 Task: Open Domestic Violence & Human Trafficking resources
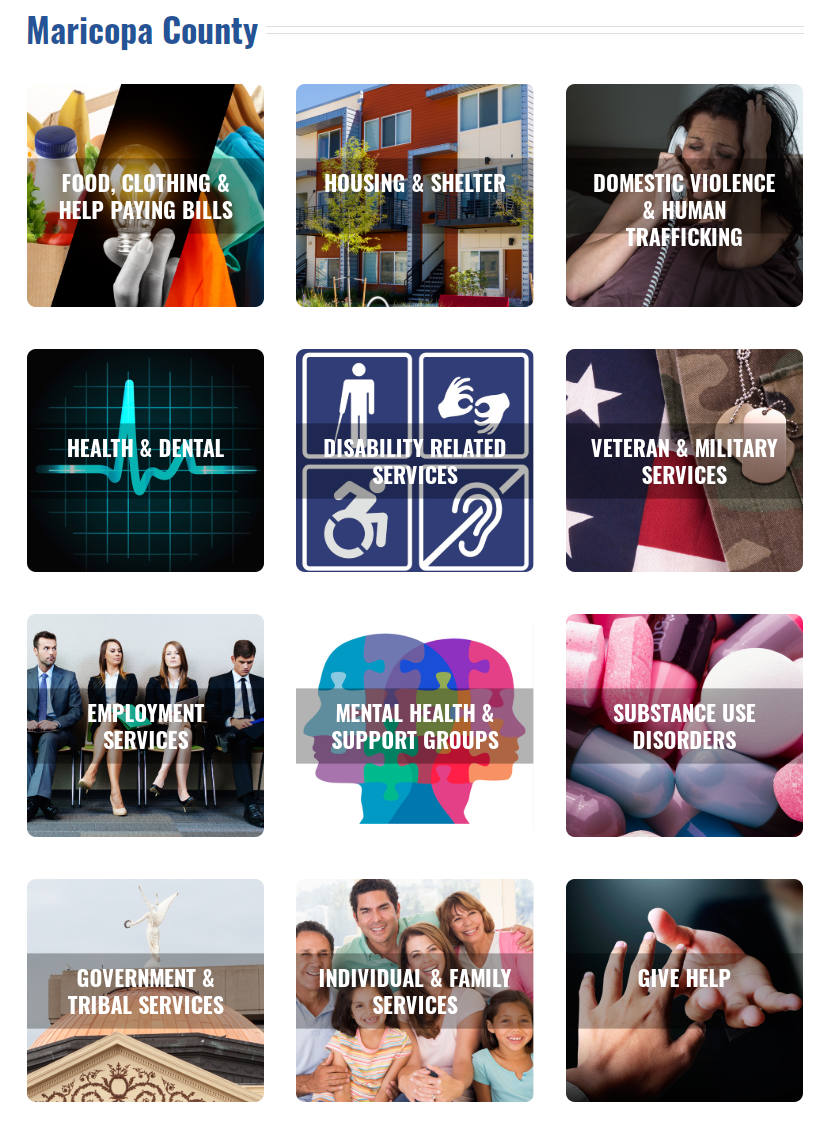[x=684, y=196]
